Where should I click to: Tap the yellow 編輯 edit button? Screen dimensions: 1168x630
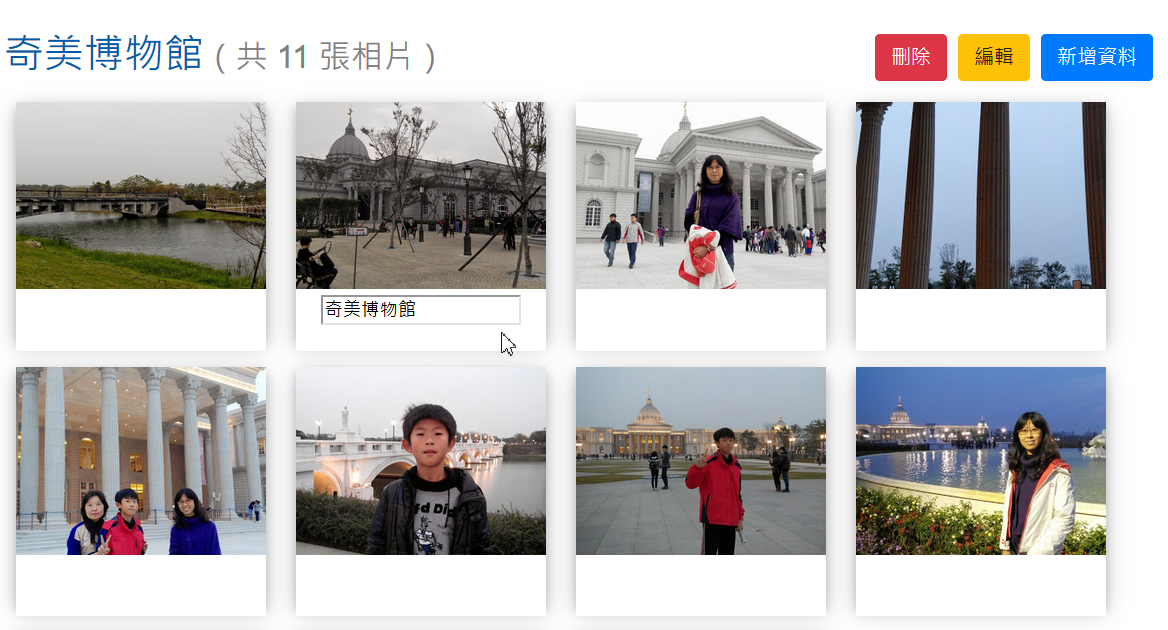tap(993, 57)
